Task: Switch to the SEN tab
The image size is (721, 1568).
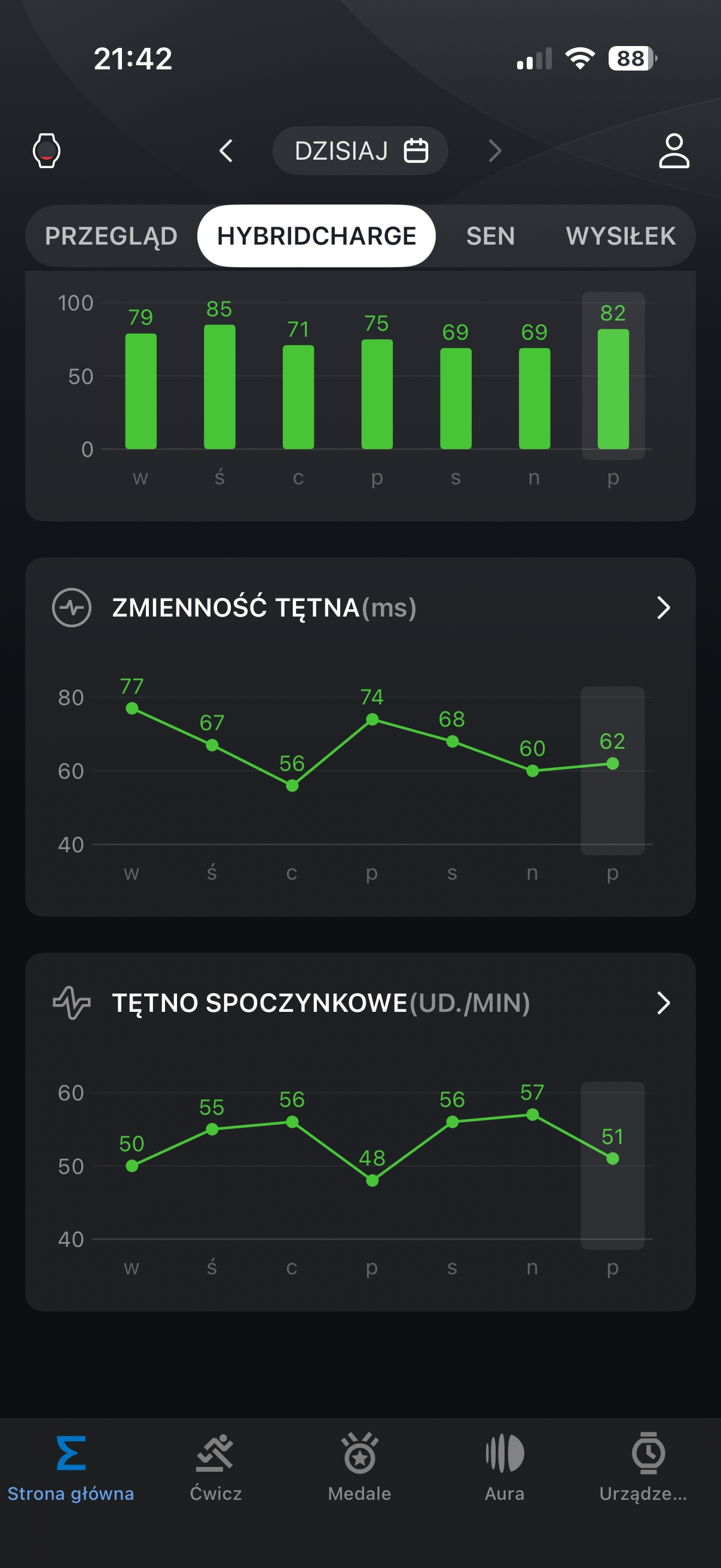Action: tap(490, 236)
